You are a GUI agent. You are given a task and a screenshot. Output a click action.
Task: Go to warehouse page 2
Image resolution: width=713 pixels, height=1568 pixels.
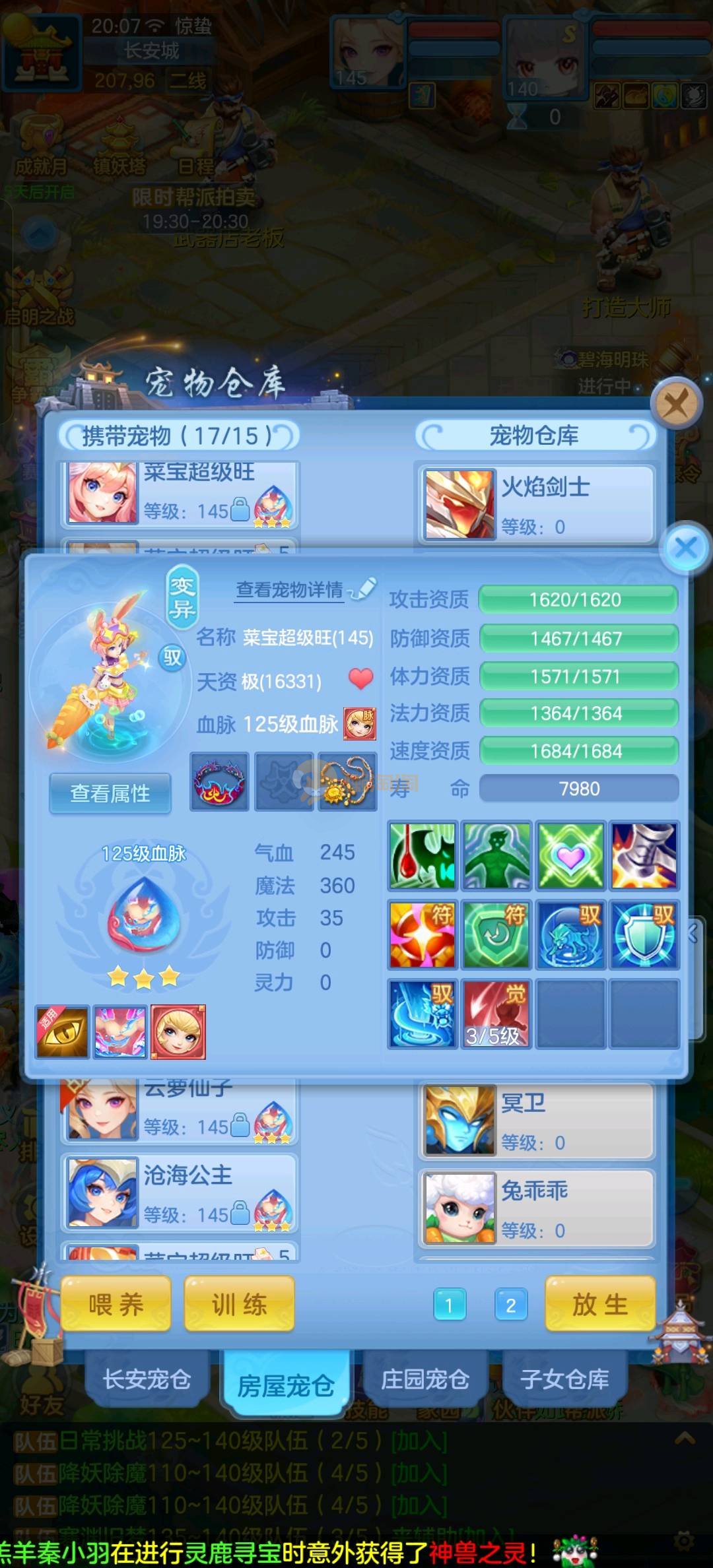(510, 1305)
